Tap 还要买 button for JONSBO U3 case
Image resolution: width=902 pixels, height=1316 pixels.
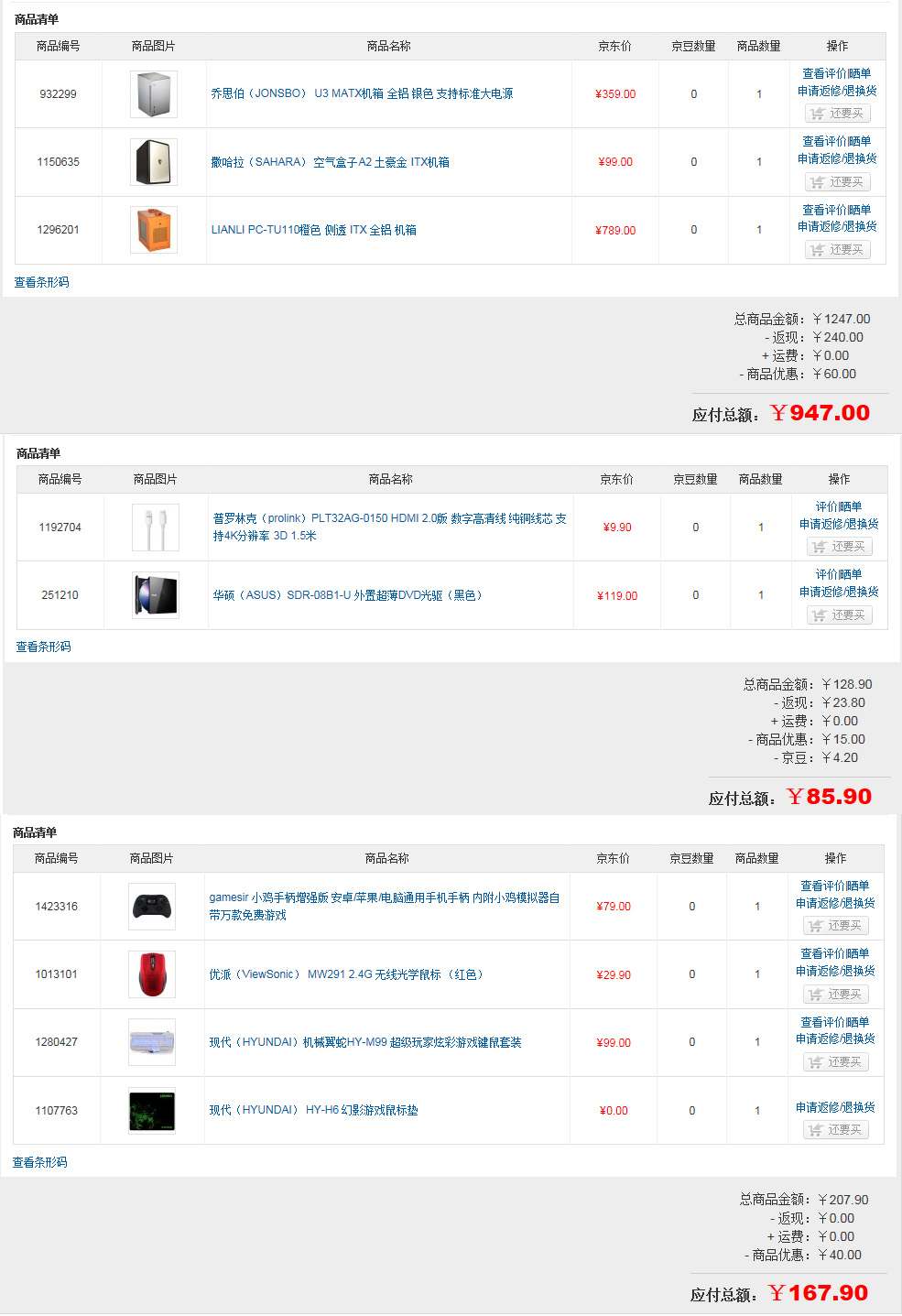pyautogui.click(x=837, y=114)
